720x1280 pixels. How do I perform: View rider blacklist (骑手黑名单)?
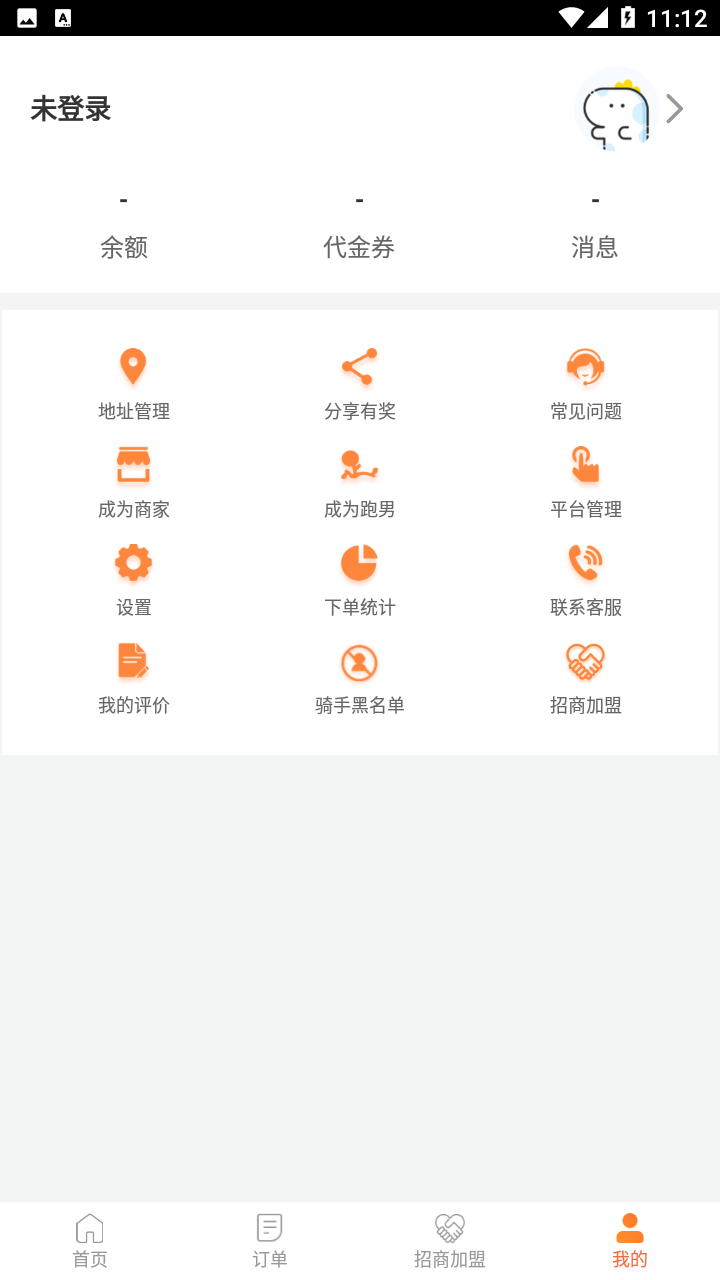(x=359, y=677)
